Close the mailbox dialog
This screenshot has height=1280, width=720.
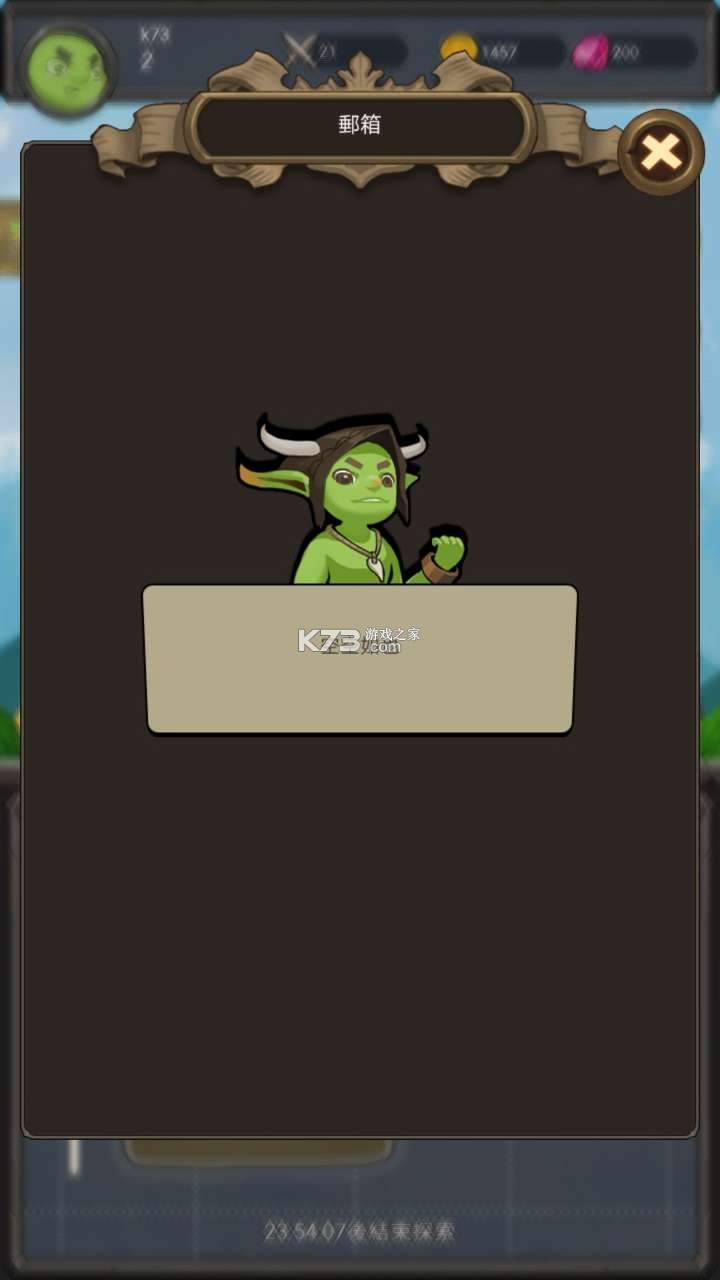[x=661, y=153]
